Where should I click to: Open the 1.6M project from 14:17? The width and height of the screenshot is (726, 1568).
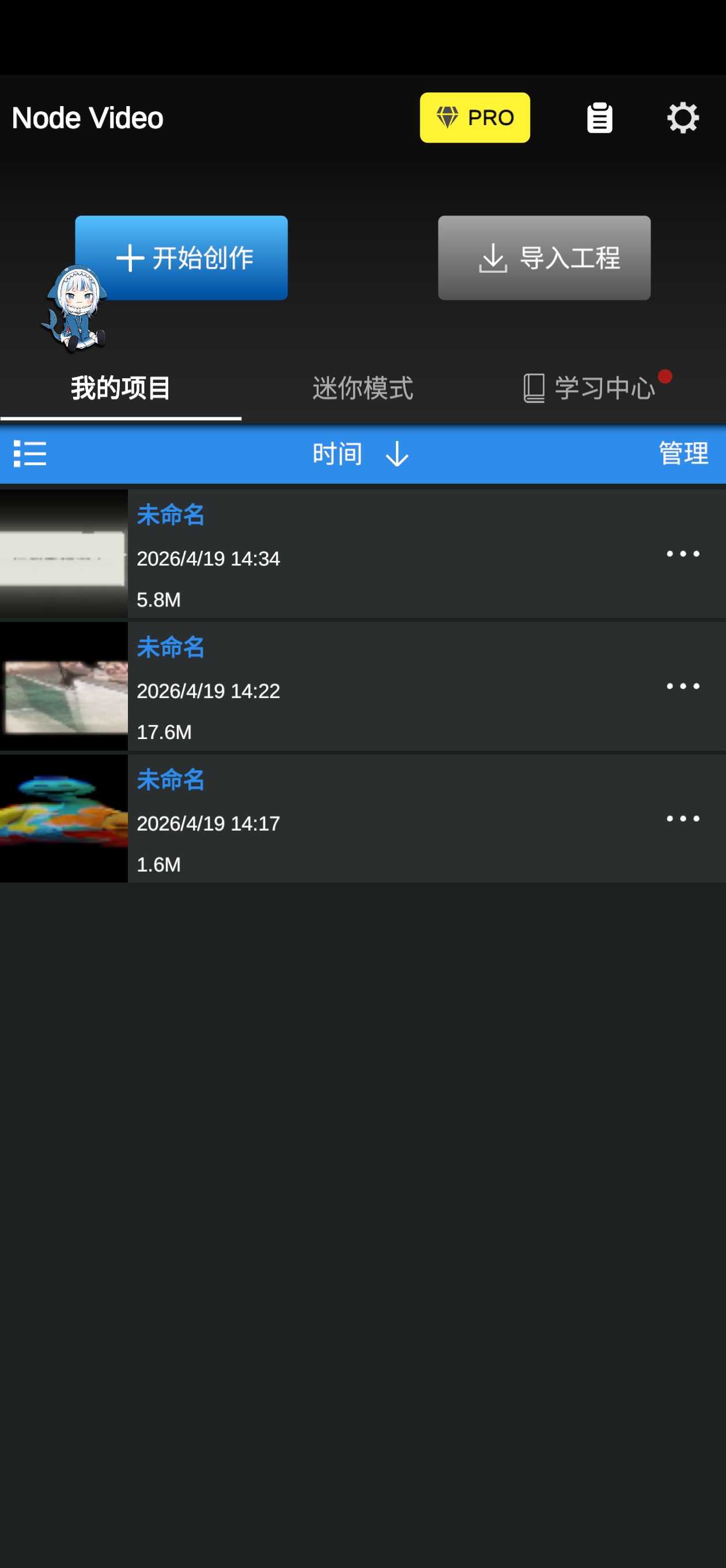coord(304,819)
